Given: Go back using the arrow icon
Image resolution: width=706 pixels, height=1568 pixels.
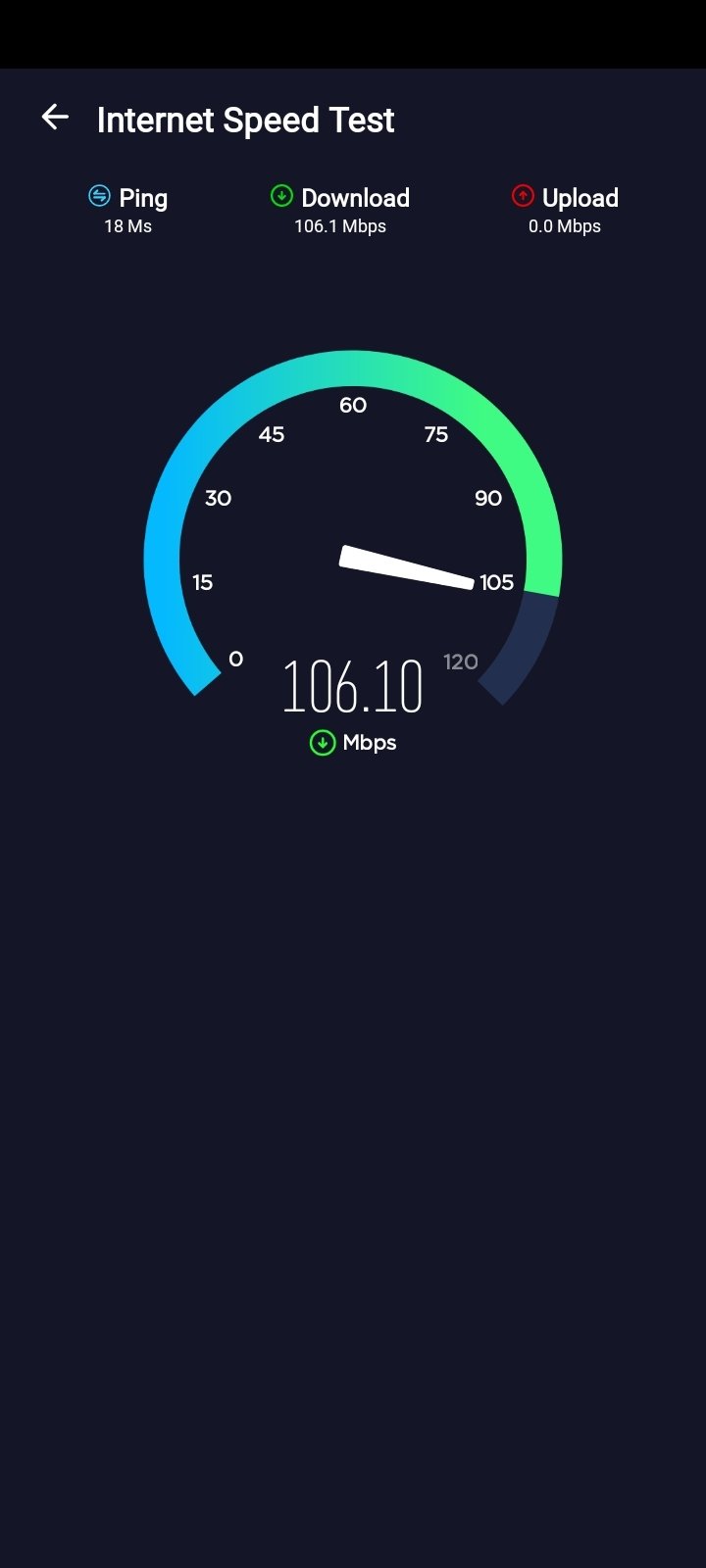Looking at the screenshot, I should tap(55, 118).
